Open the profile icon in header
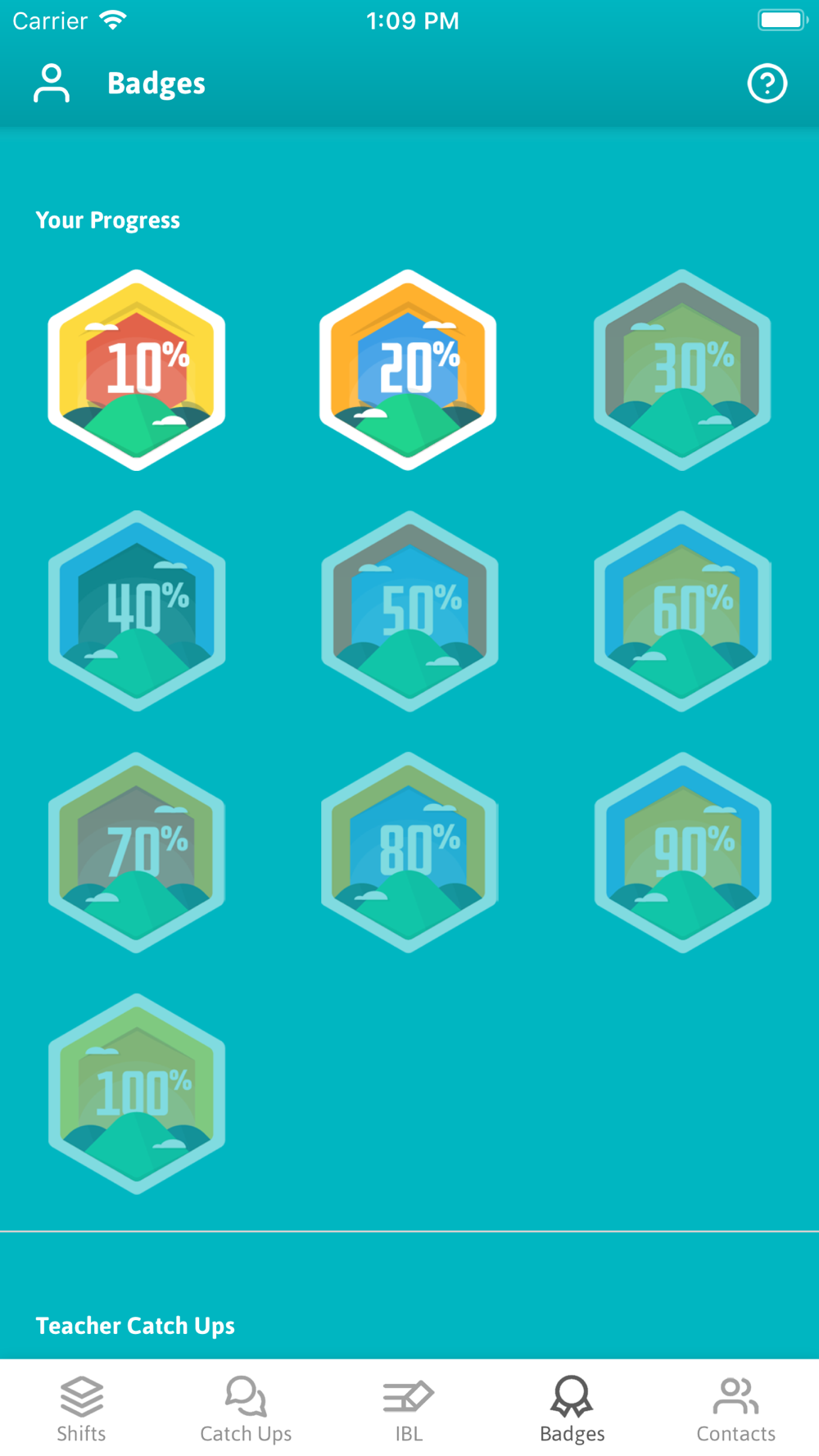 pyautogui.click(x=51, y=84)
